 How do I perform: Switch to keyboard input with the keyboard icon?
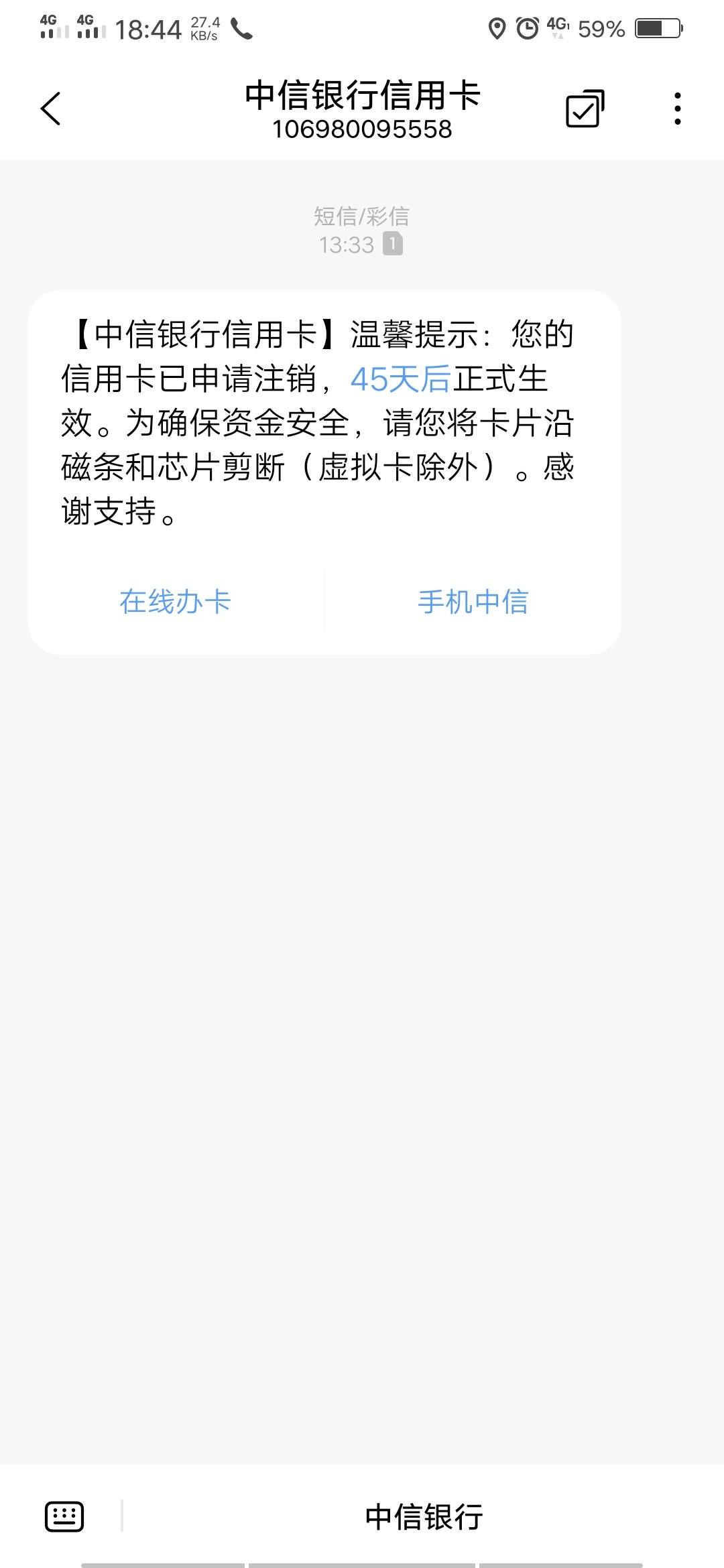[64, 1516]
